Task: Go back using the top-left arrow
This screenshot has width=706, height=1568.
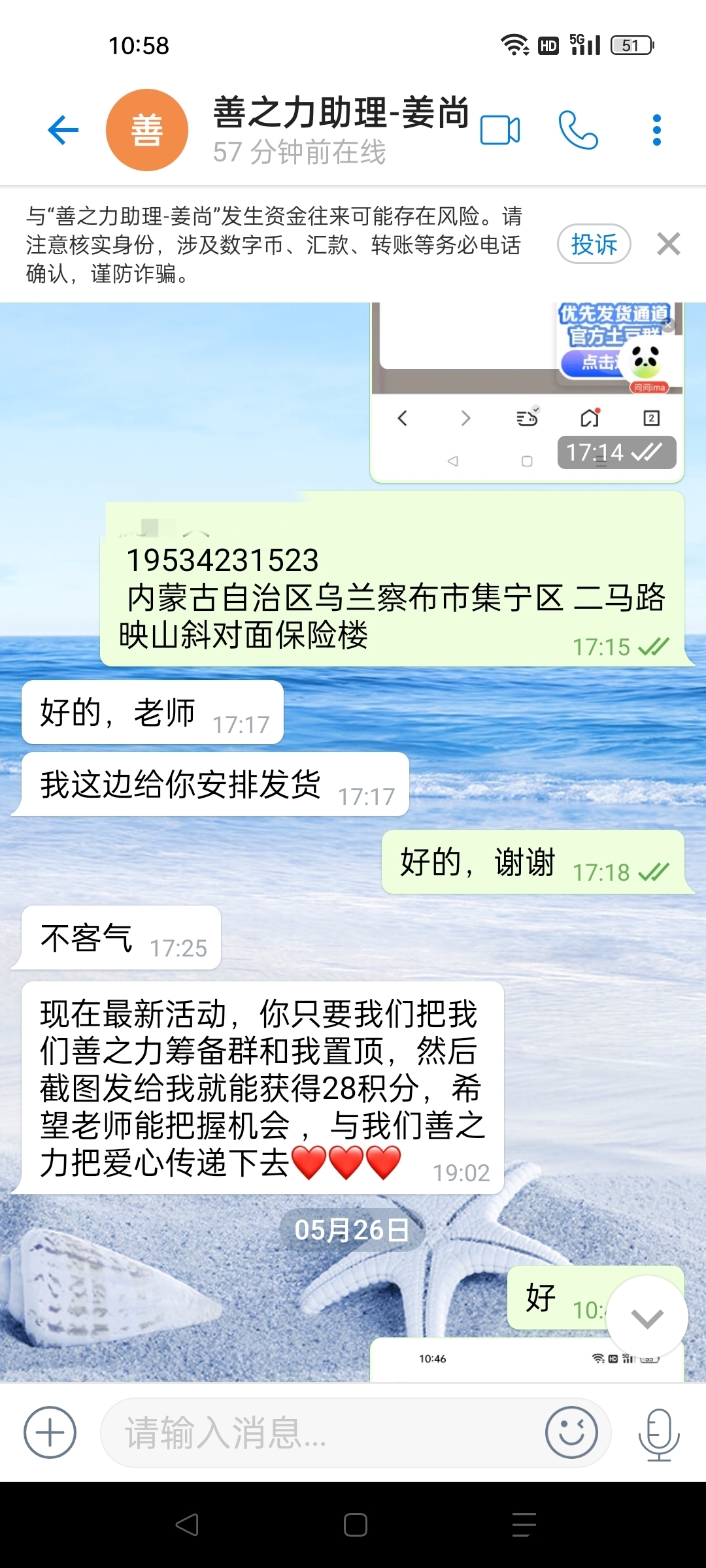Action: click(63, 129)
